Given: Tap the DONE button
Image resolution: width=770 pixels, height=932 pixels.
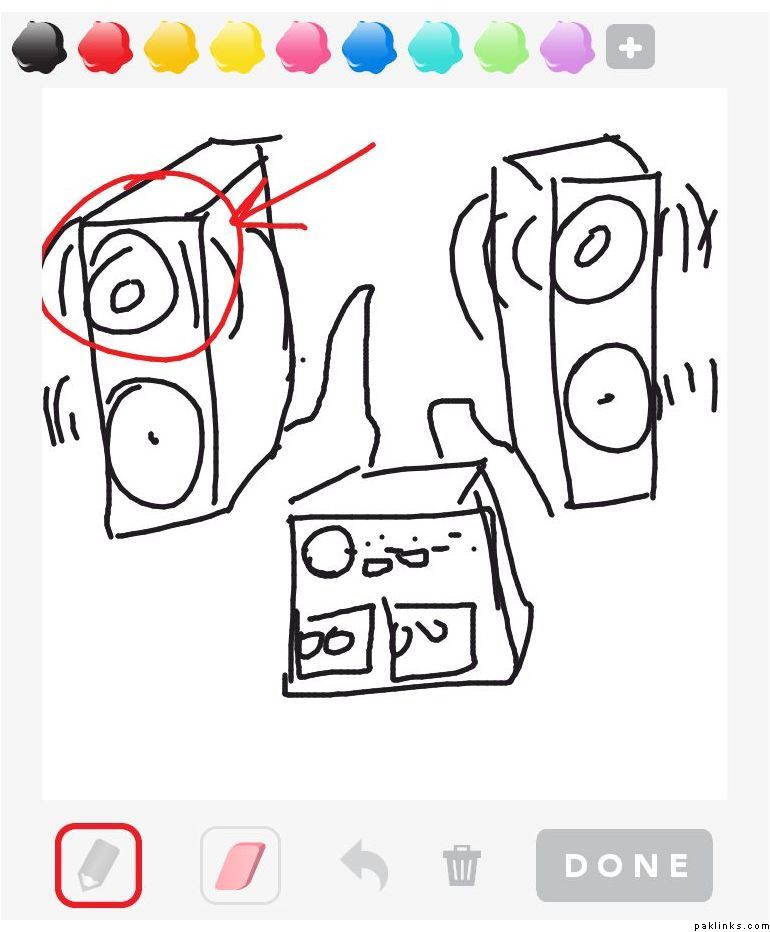Looking at the screenshot, I should pos(625,865).
